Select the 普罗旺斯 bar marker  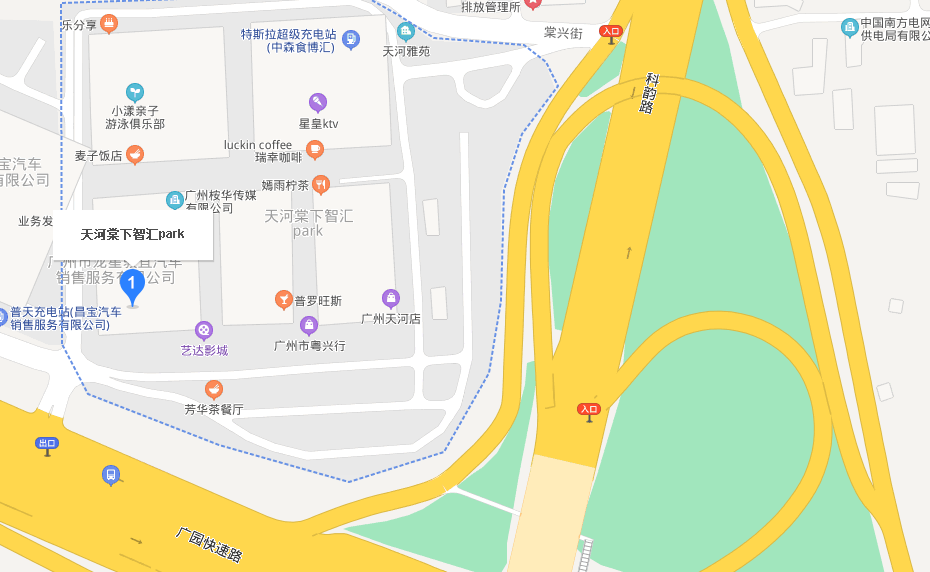pos(284,299)
